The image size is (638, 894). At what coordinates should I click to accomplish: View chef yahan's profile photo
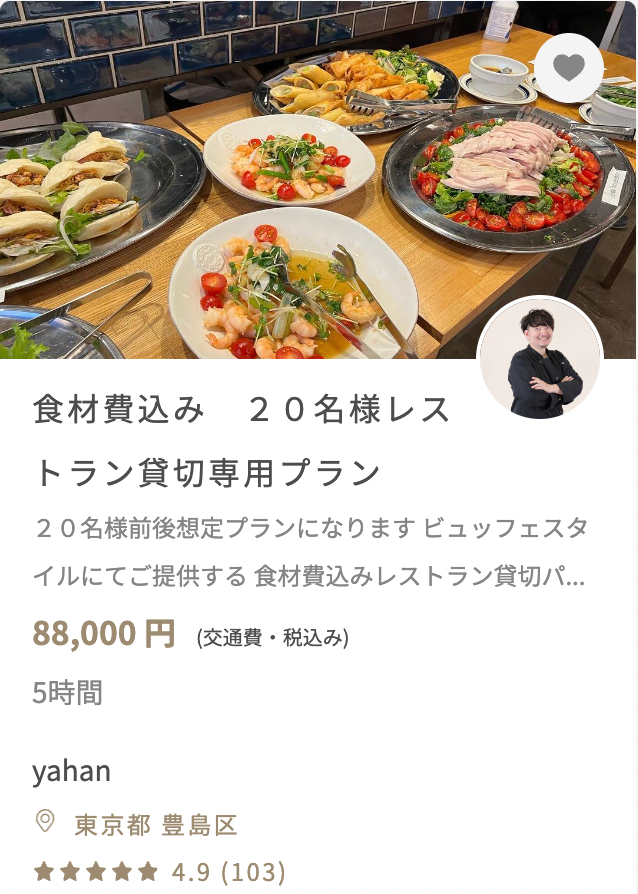pyautogui.click(x=541, y=359)
